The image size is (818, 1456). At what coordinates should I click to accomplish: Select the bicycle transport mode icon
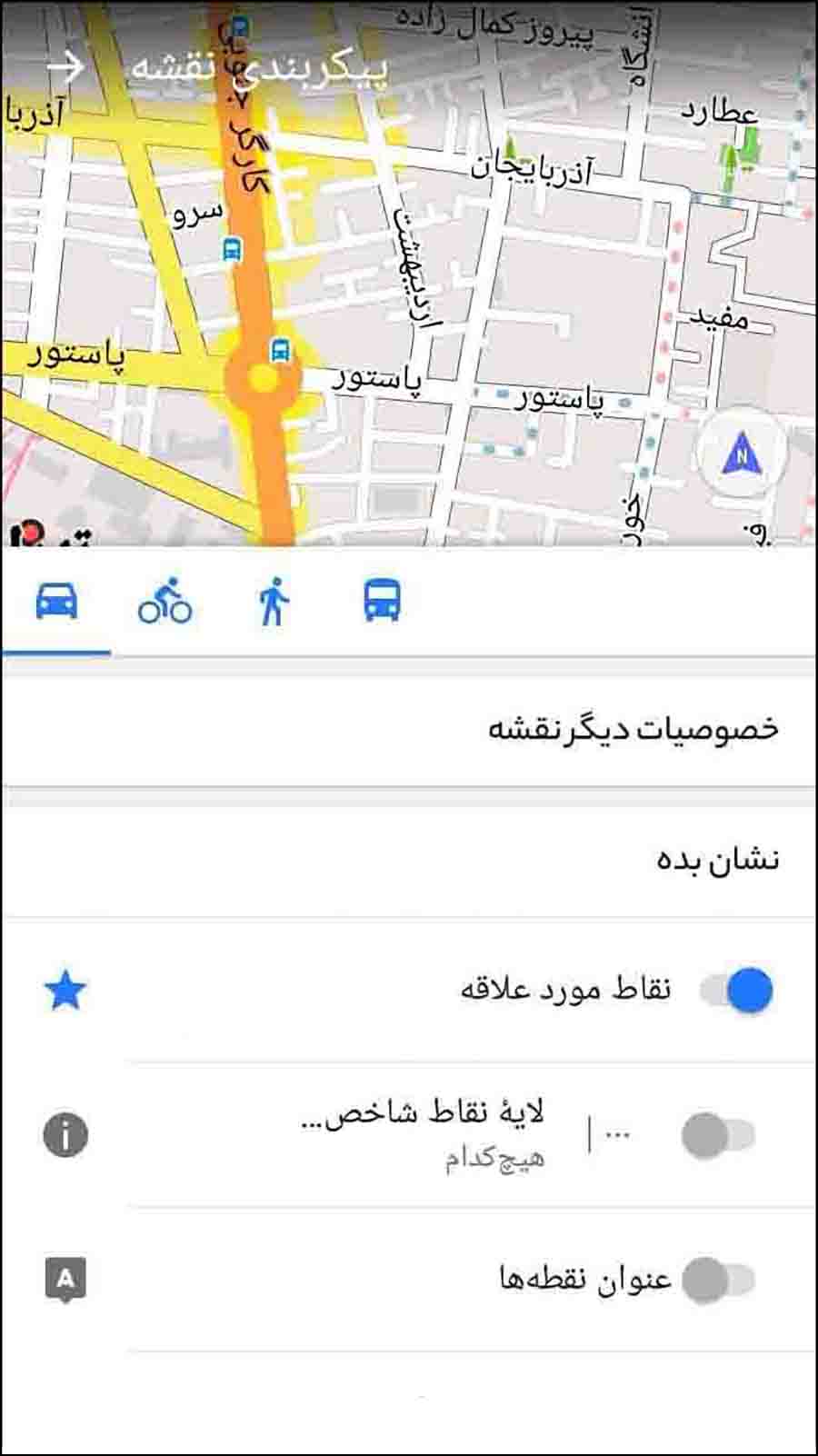pyautogui.click(x=166, y=602)
